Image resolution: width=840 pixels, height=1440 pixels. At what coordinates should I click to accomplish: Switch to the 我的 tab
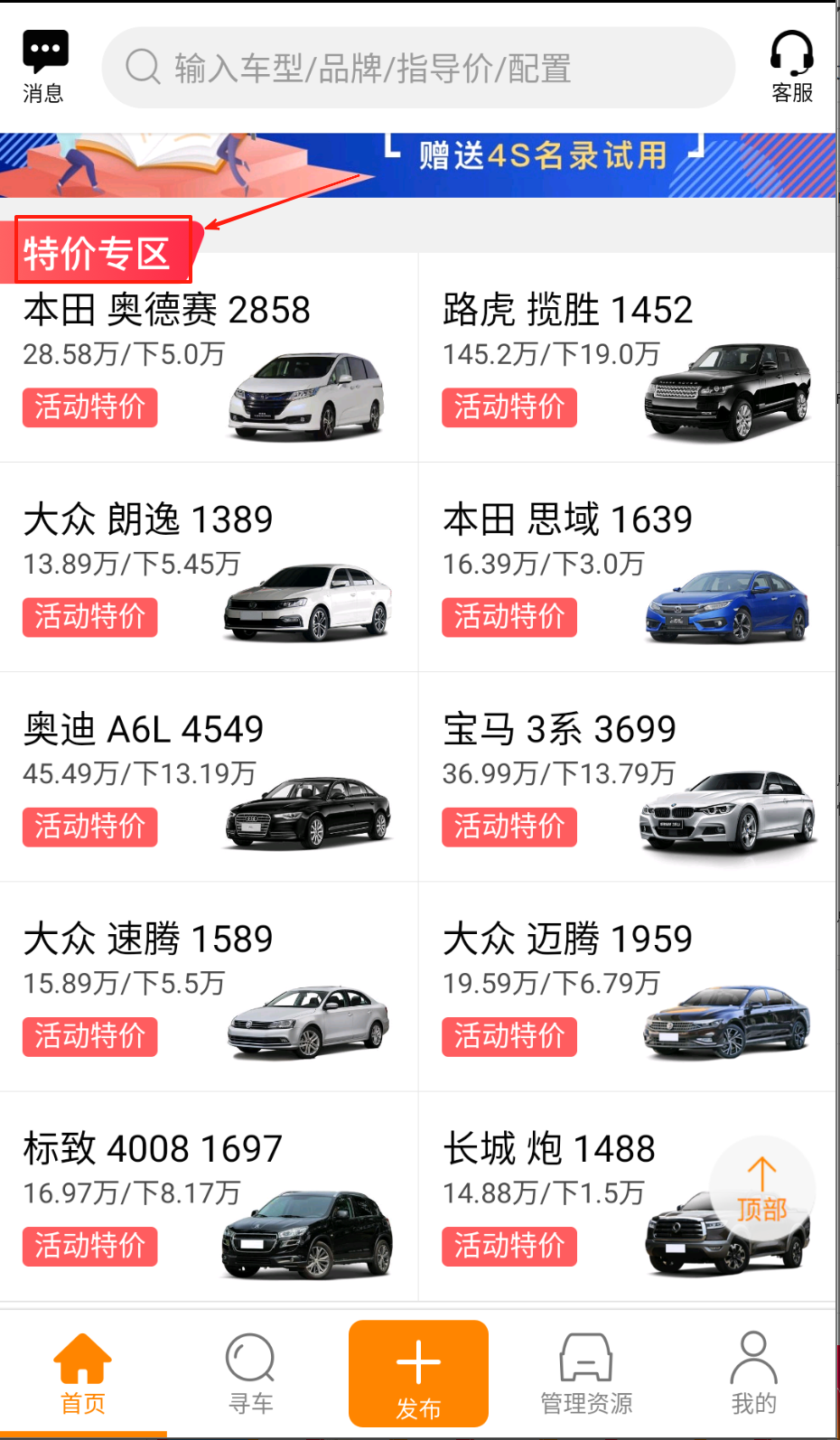click(x=753, y=1373)
